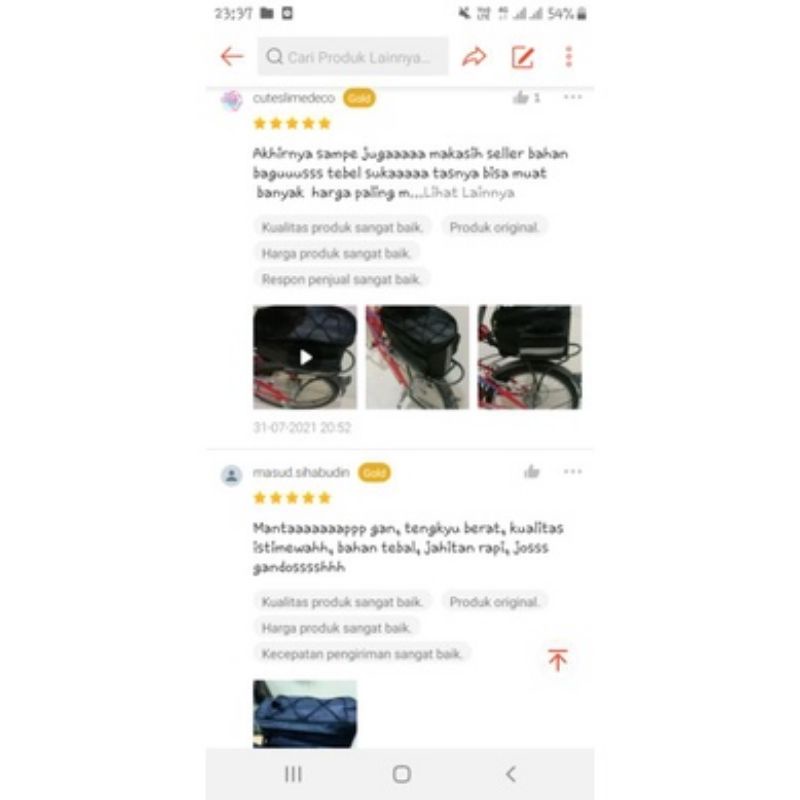Tap the system home button
Image resolution: width=800 pixels, height=800 pixels.
(x=401, y=774)
